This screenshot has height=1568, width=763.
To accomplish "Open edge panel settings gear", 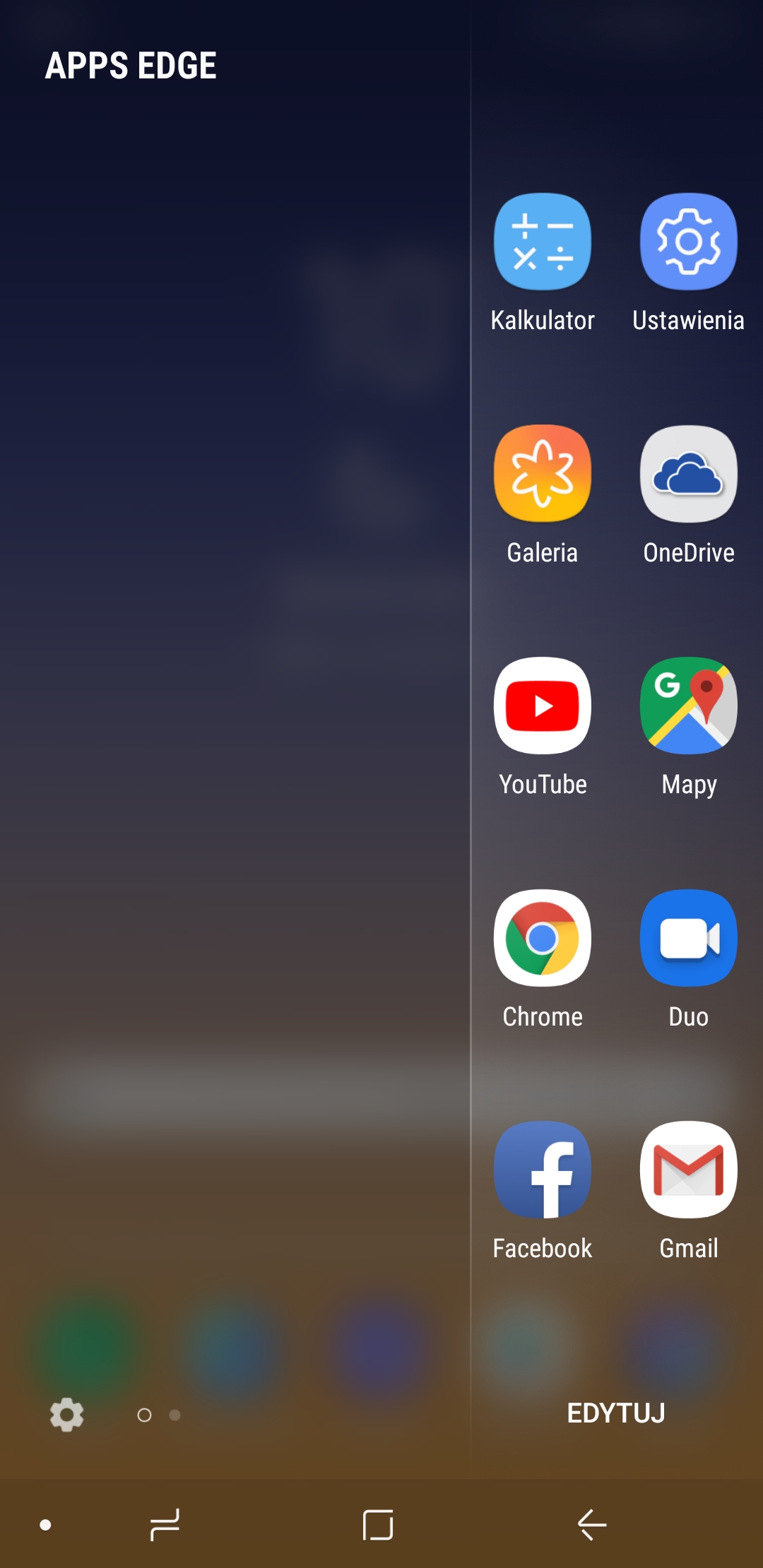I will (x=67, y=1415).
